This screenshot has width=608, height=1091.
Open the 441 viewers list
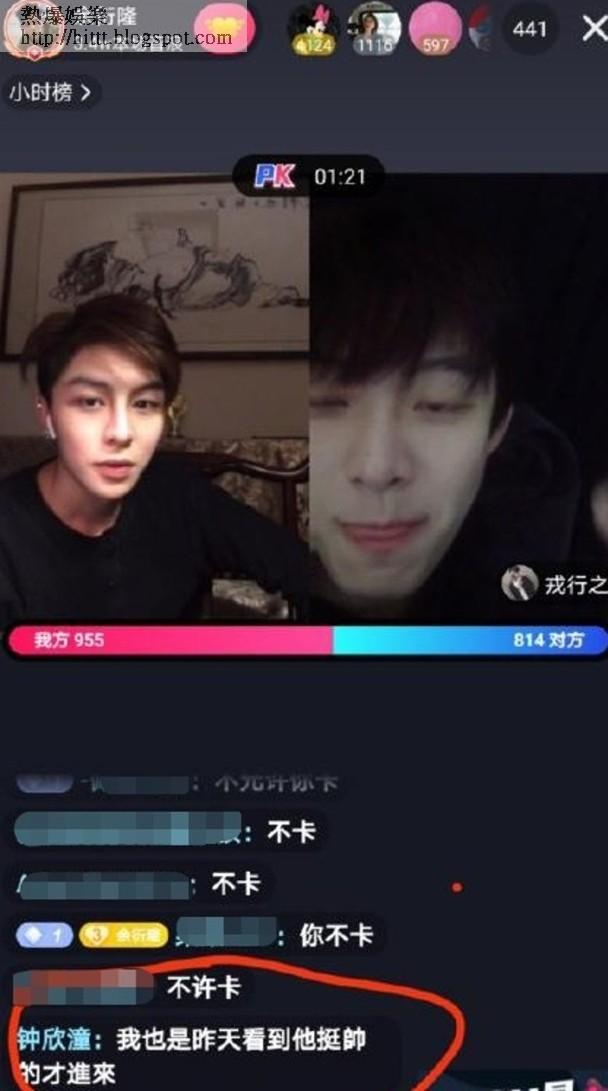coord(530,28)
